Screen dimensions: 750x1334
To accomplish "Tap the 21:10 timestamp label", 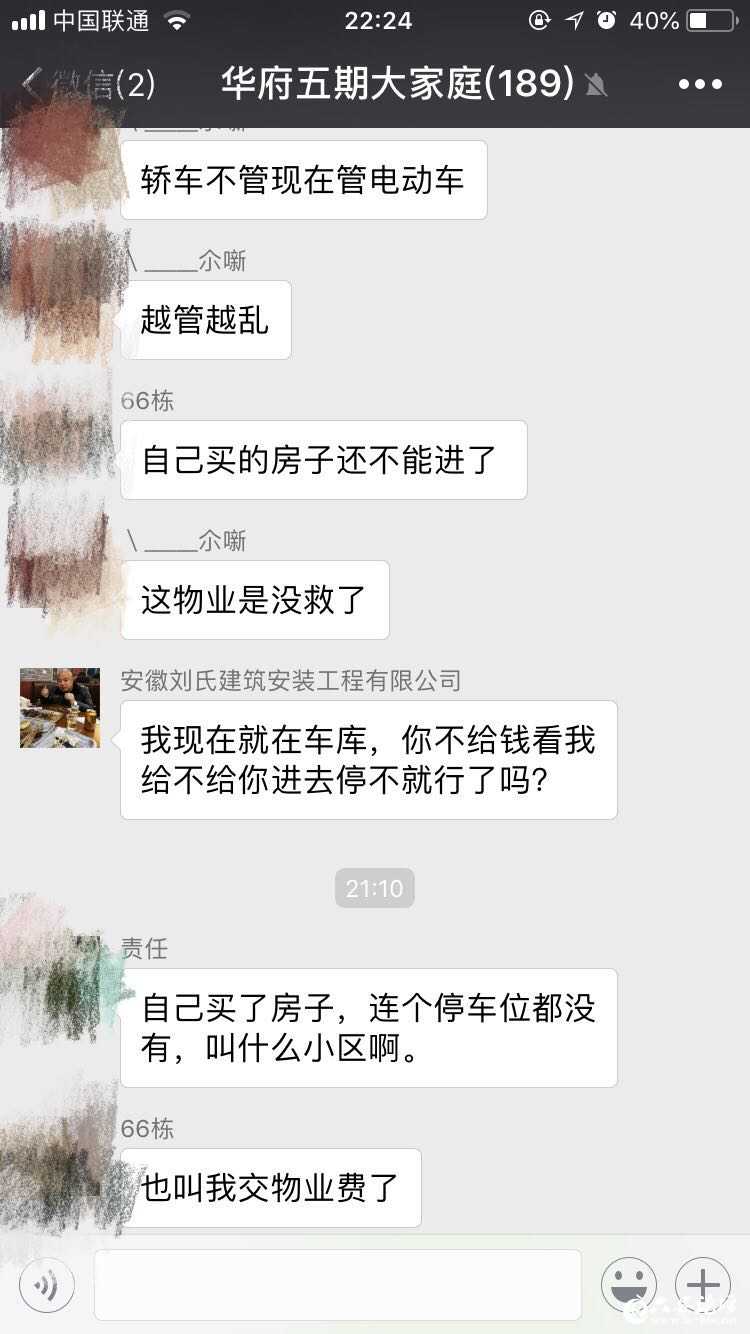I will pos(374,887).
